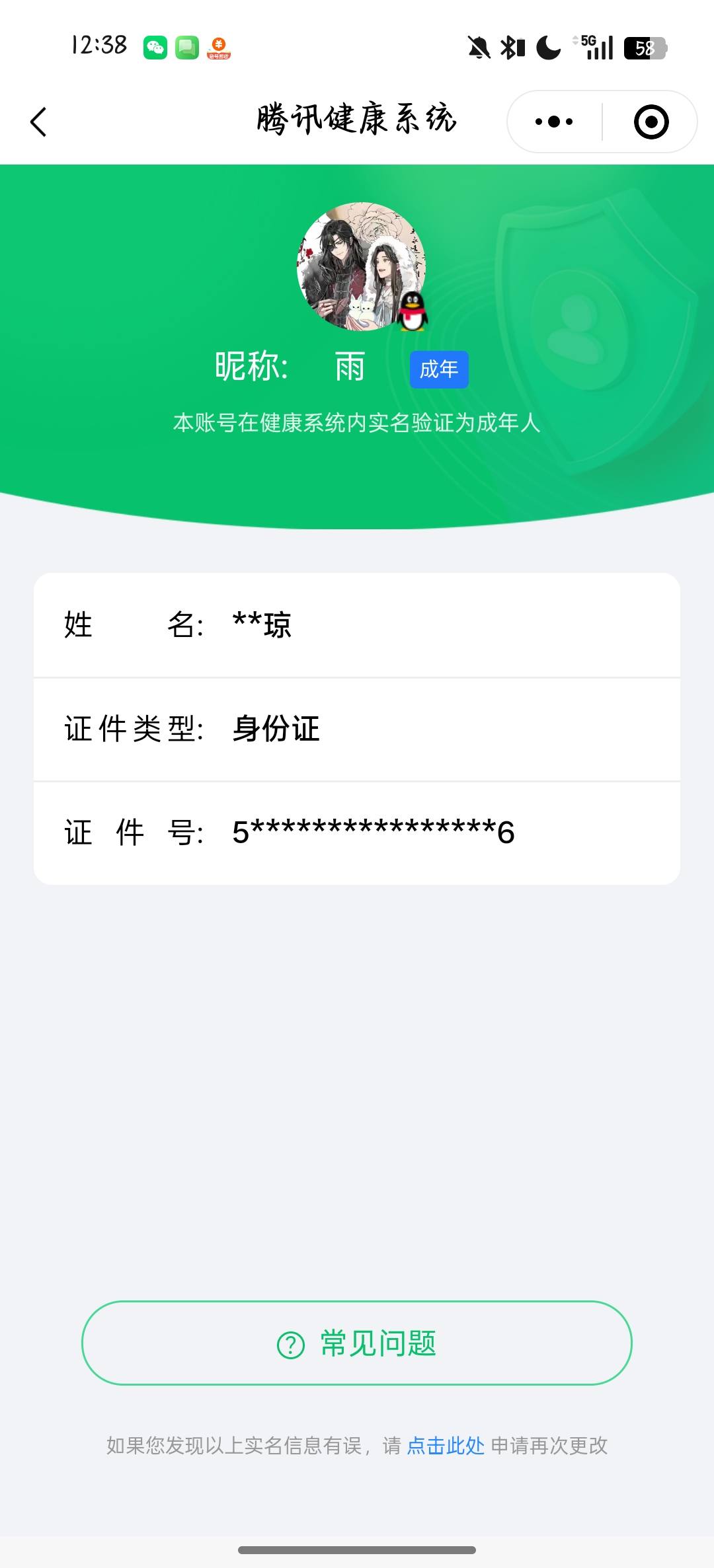Image resolution: width=714 pixels, height=1568 pixels.
Task: Tap the QQ penguin badge on the avatar
Action: coord(411,313)
